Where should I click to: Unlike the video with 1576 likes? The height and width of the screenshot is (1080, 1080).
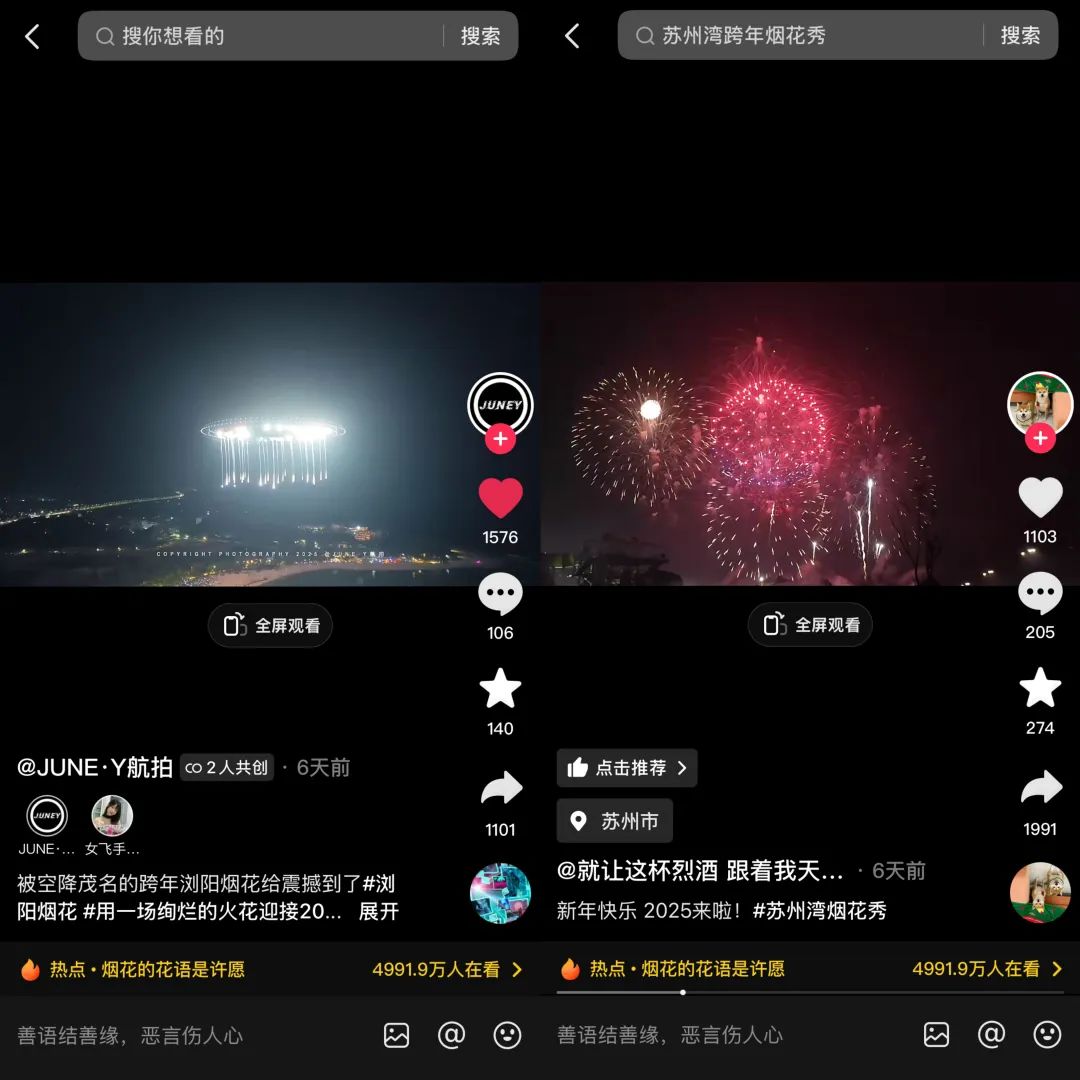point(500,498)
